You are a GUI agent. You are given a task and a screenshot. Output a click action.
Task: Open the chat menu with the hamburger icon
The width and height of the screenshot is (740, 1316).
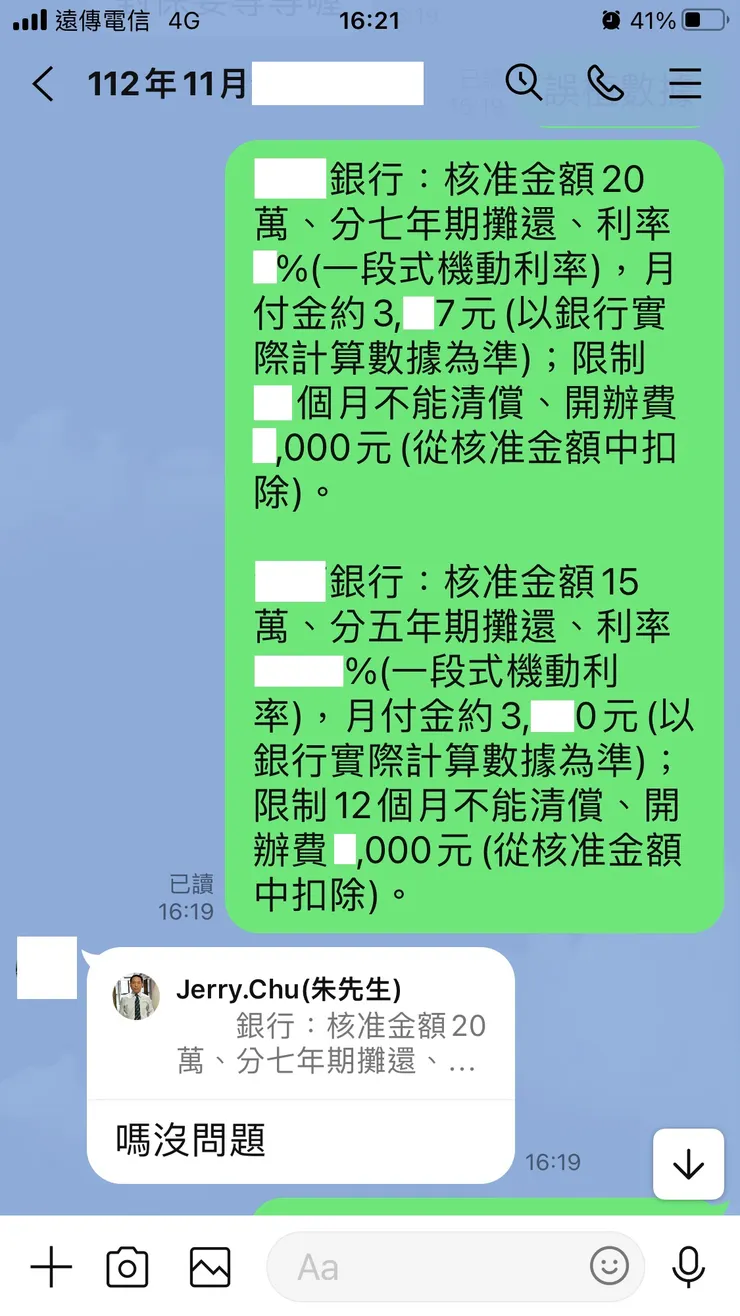pyautogui.click(x=684, y=84)
